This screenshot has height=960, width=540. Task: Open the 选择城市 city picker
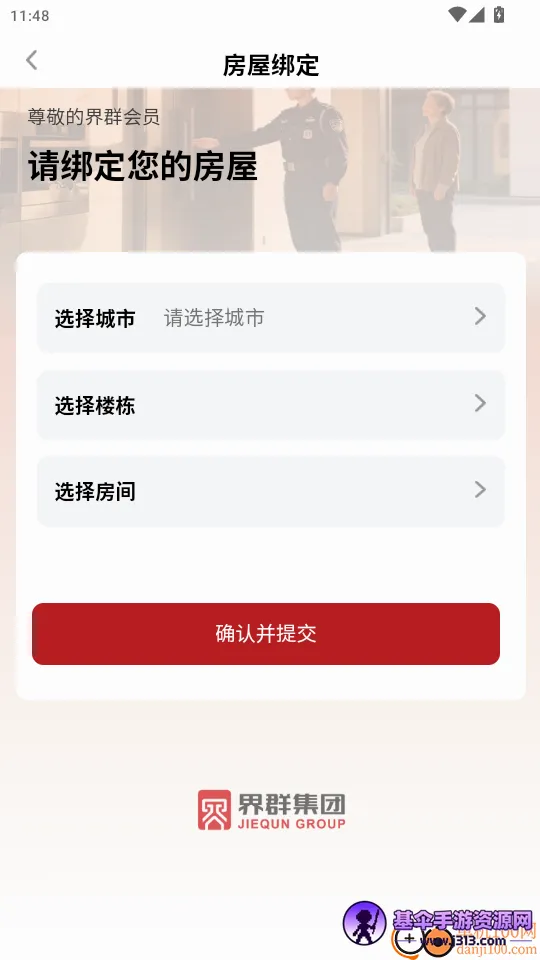271,318
